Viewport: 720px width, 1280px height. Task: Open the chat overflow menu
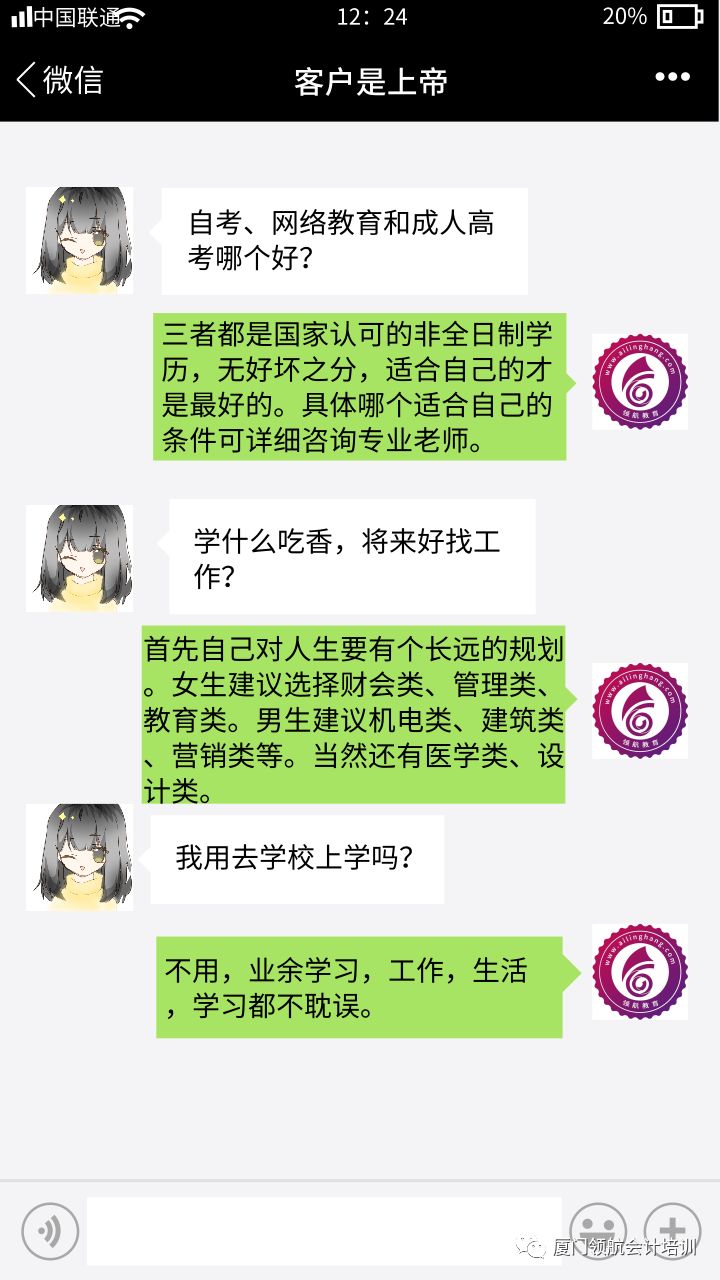coord(672,78)
